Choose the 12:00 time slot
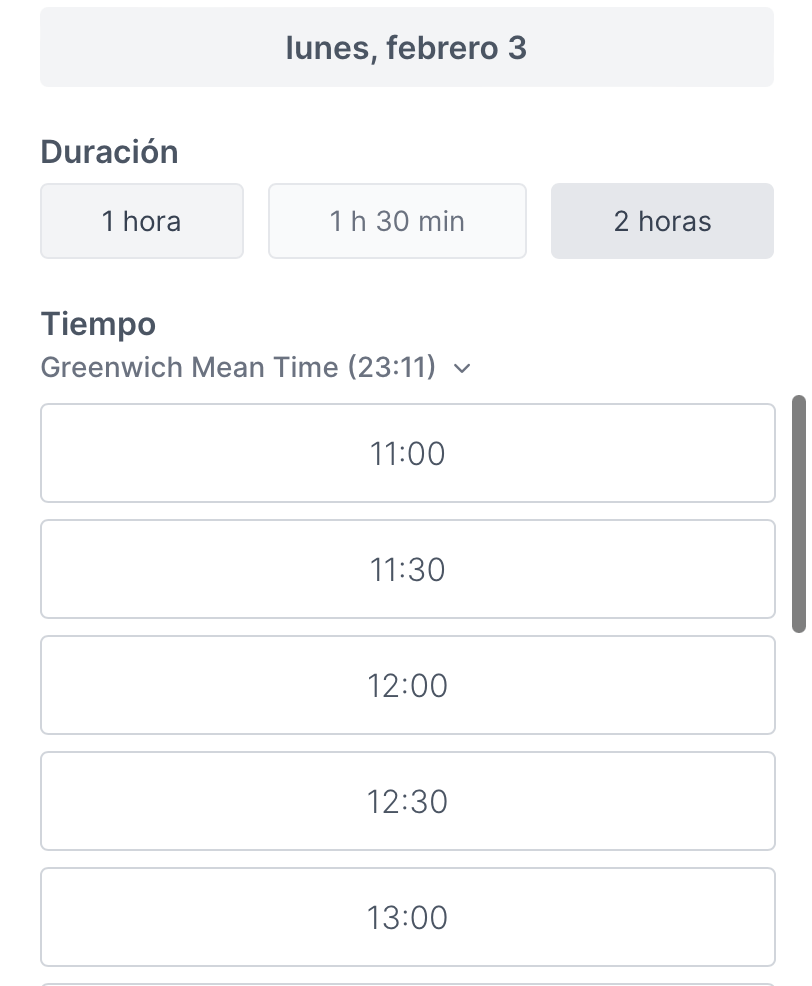Image resolution: width=812 pixels, height=986 pixels. coord(407,685)
